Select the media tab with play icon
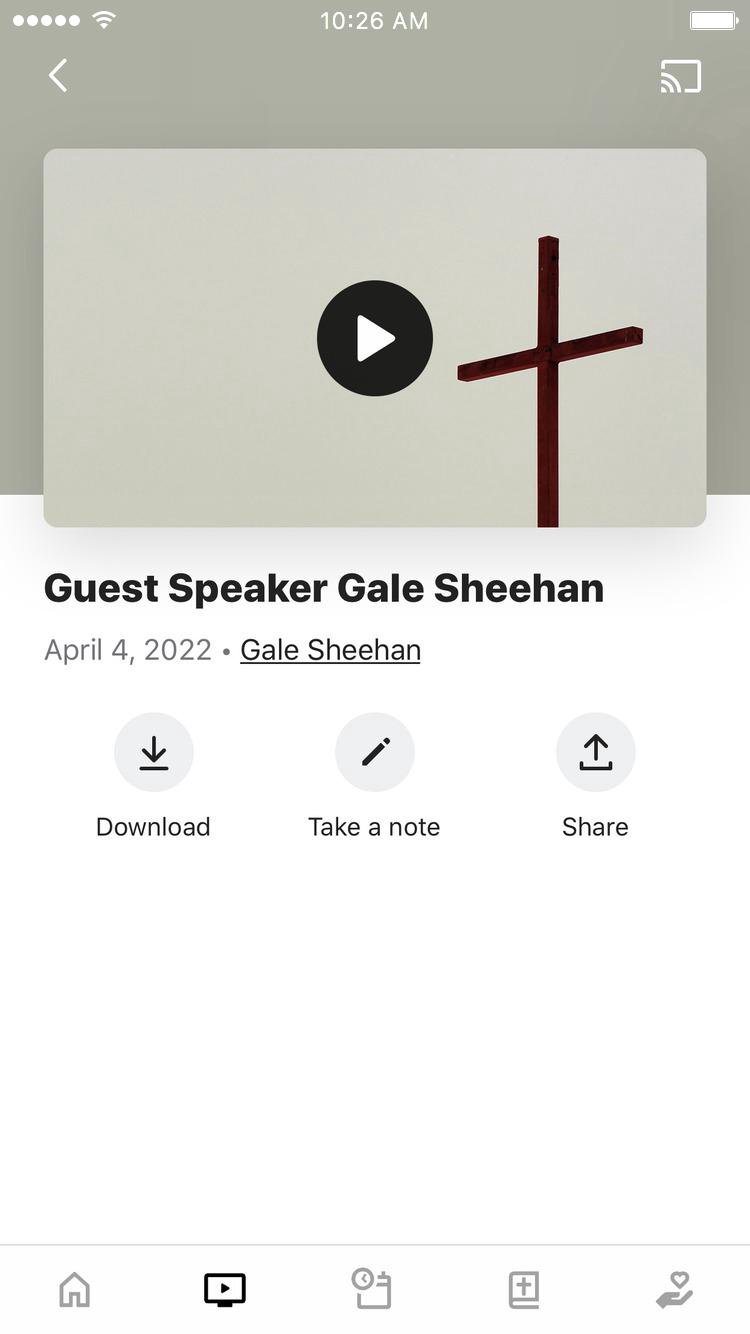The image size is (750, 1334). [x=225, y=1289]
